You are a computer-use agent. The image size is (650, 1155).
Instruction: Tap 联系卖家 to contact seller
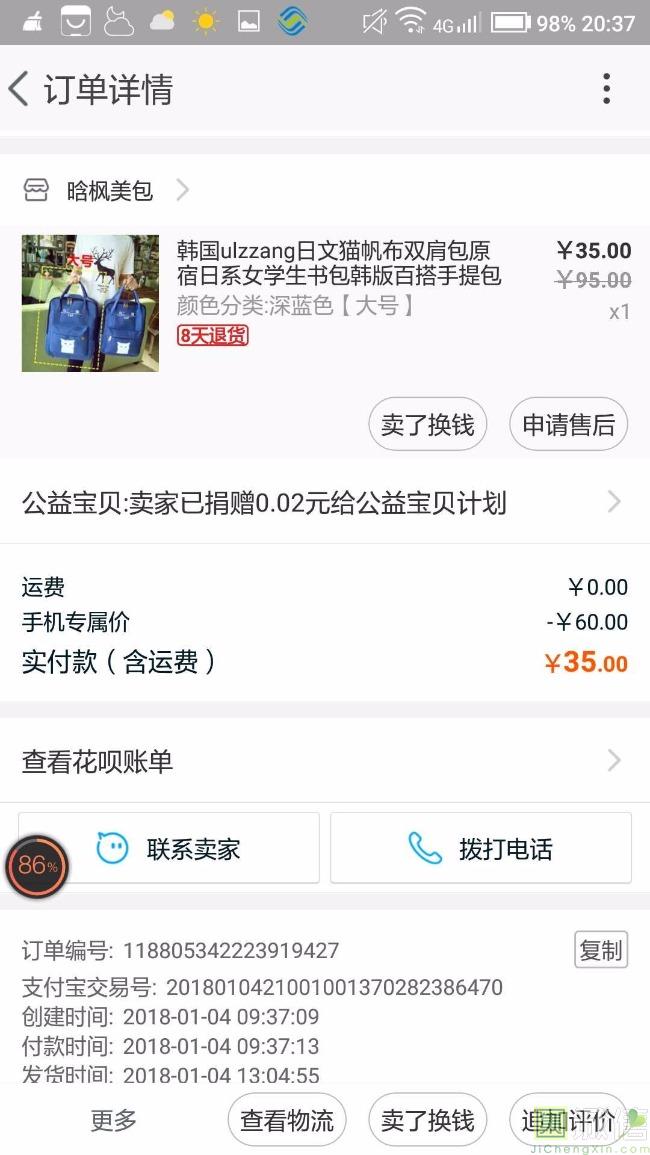(x=169, y=849)
